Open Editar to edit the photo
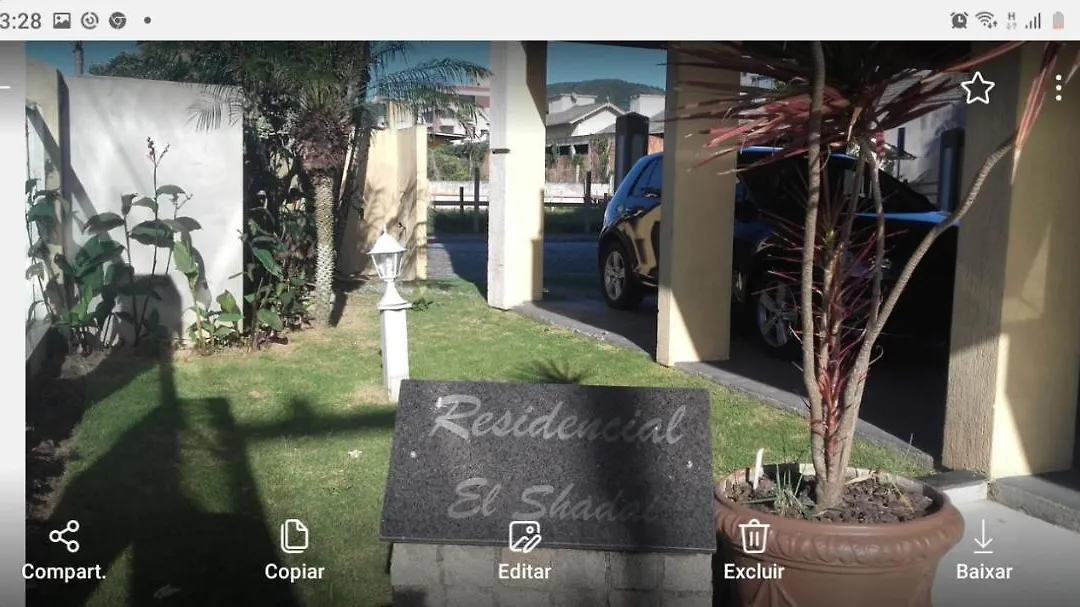1080x607 pixels. (524, 549)
